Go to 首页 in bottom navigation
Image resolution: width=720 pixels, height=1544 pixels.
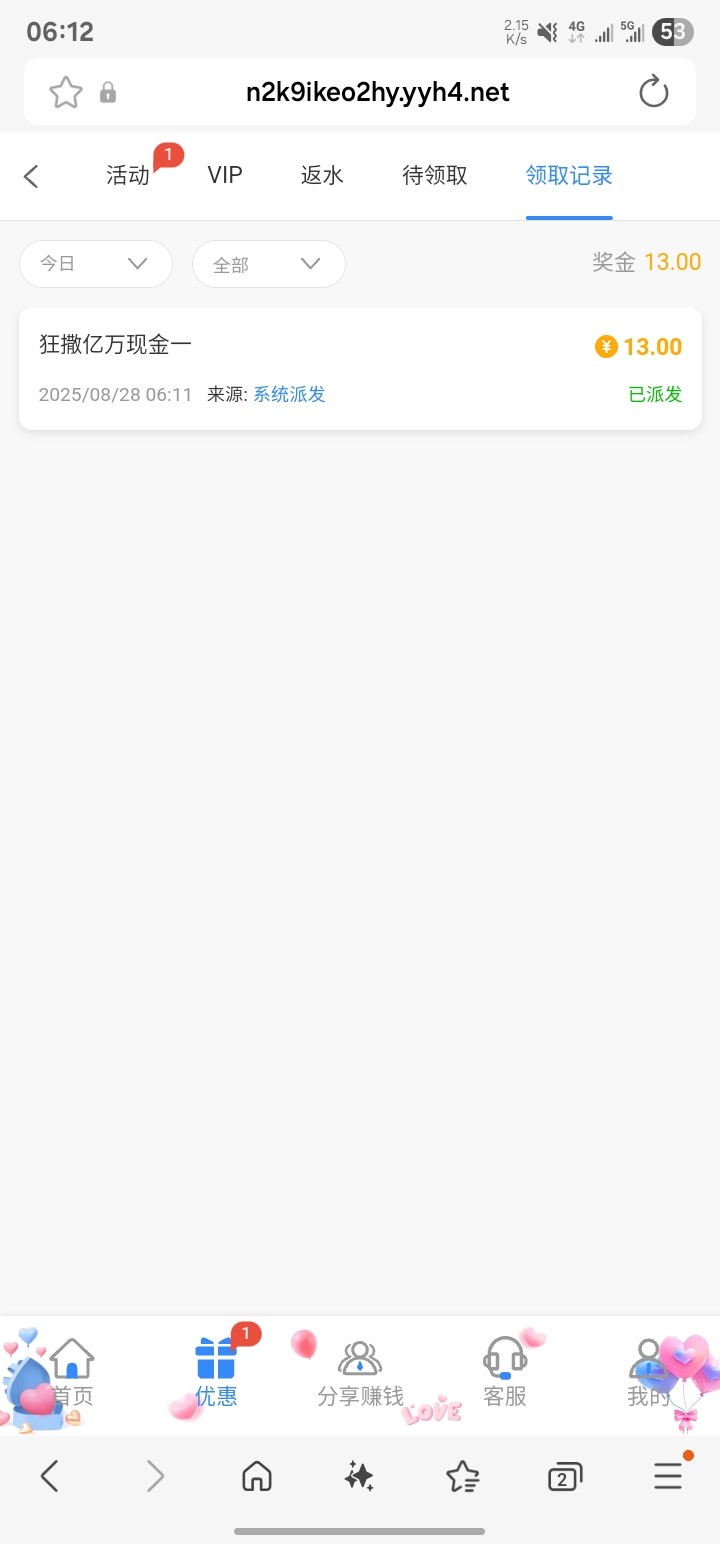[x=72, y=1374]
